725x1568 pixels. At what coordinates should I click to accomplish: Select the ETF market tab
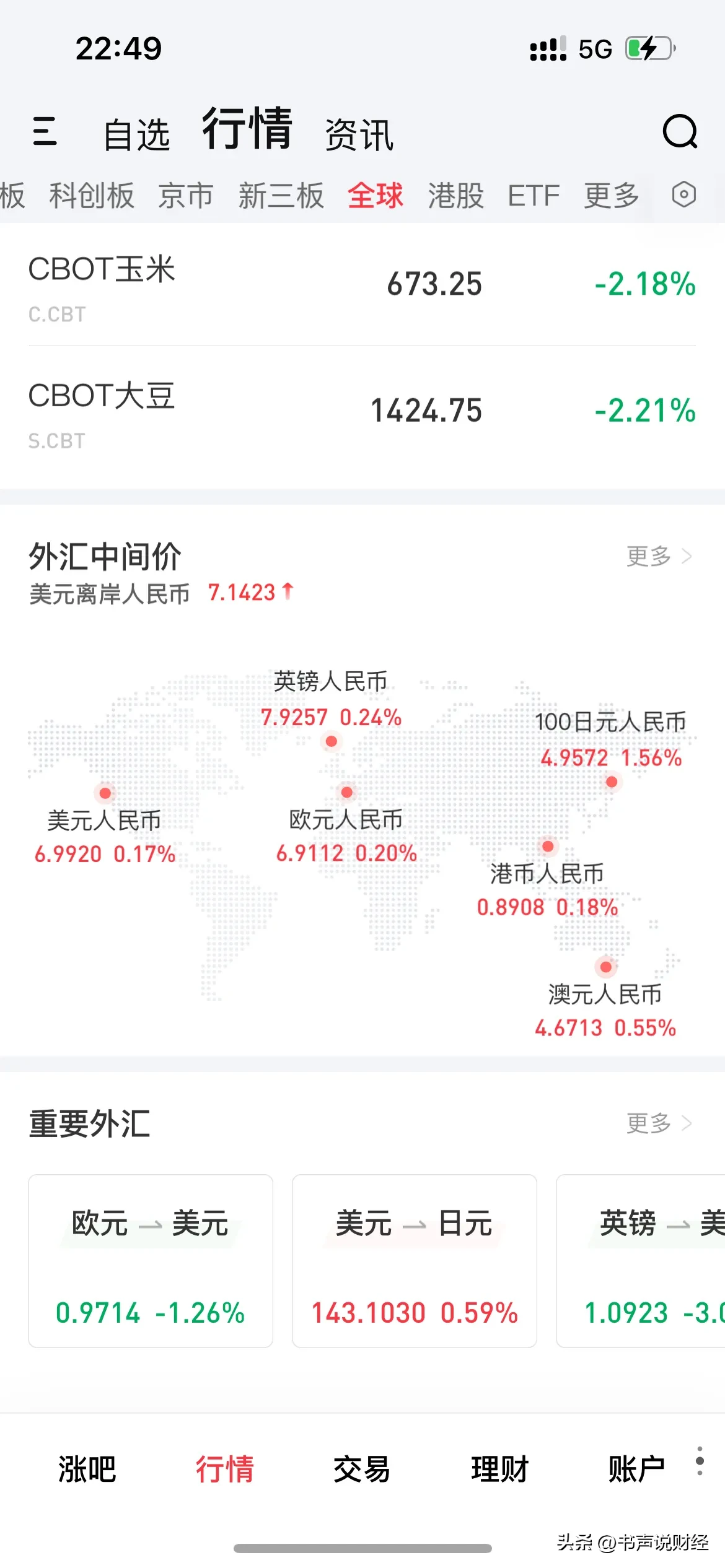[x=534, y=196]
